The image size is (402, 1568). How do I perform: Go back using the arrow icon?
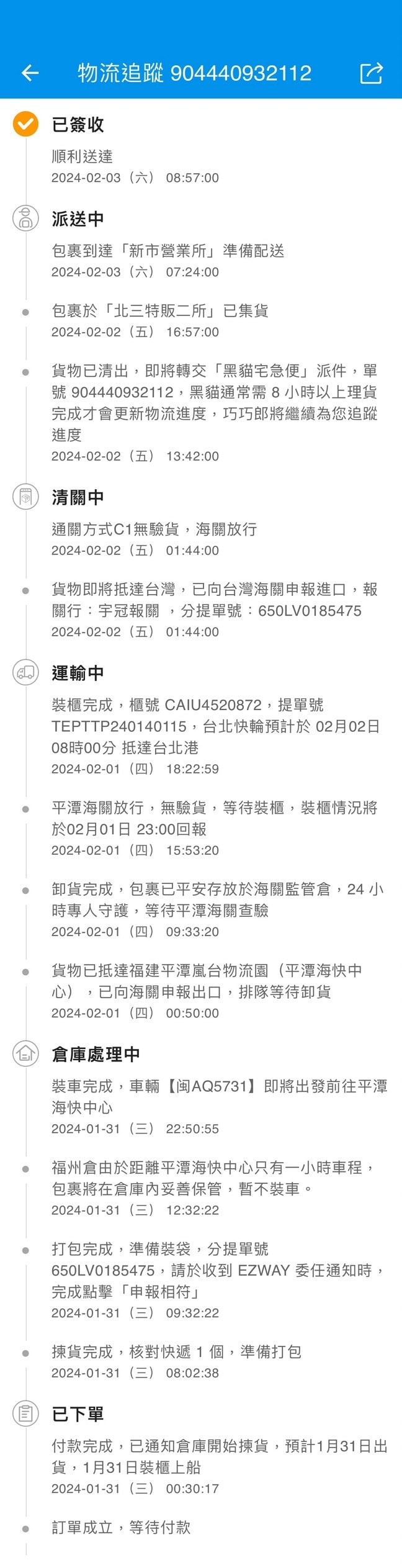[30, 73]
